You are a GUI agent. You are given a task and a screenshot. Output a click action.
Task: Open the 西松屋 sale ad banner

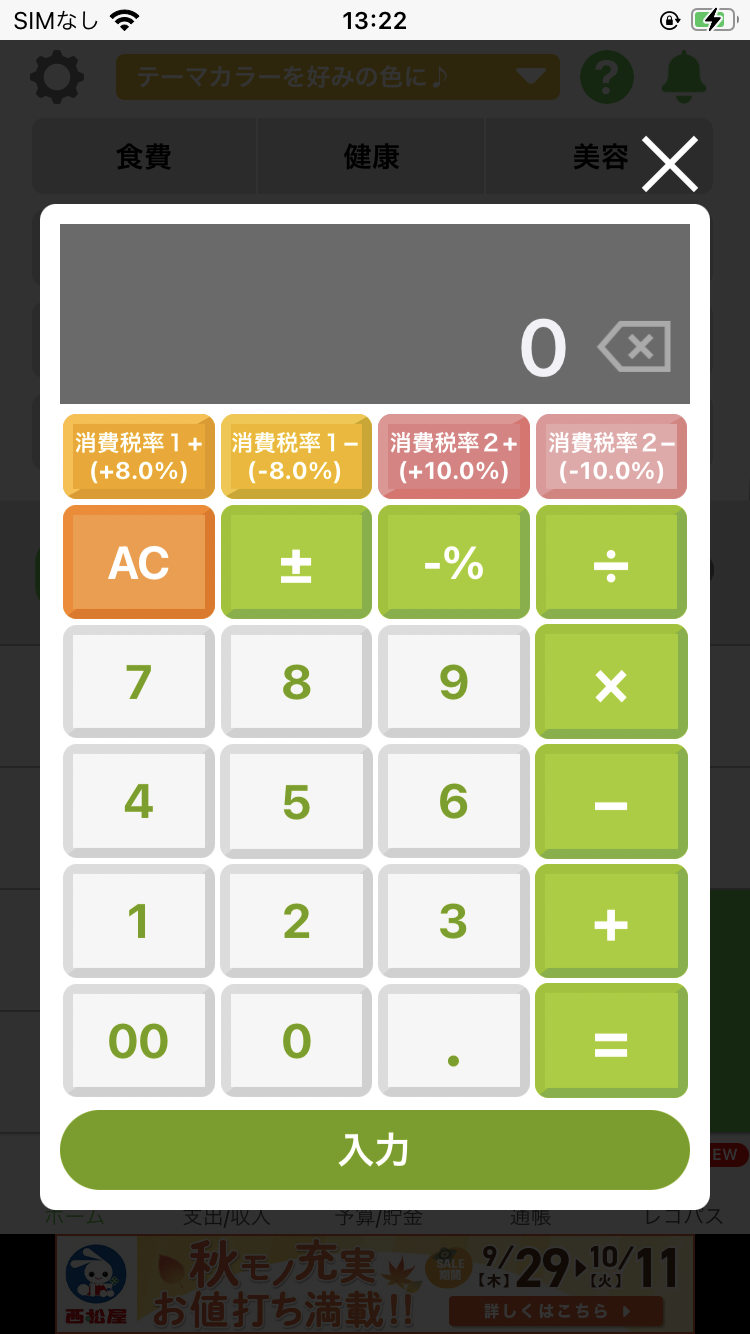coord(375,1284)
